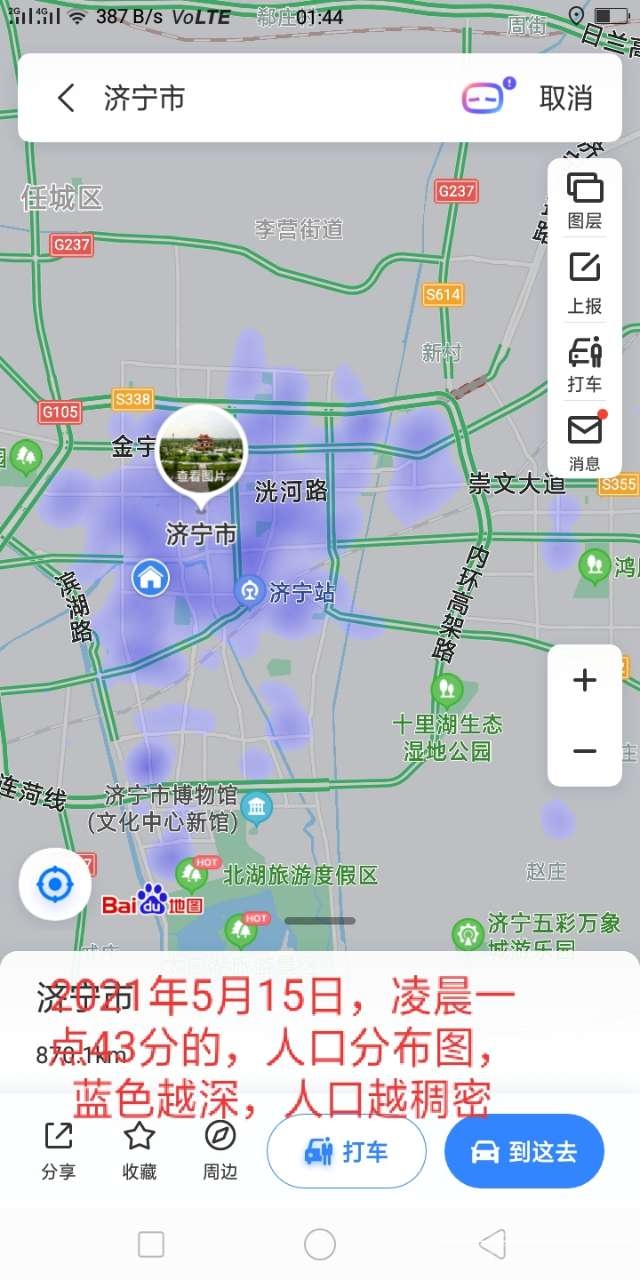Save 济宁市 to favorites with 收藏
This screenshot has height=1280, width=640.
[139, 1150]
